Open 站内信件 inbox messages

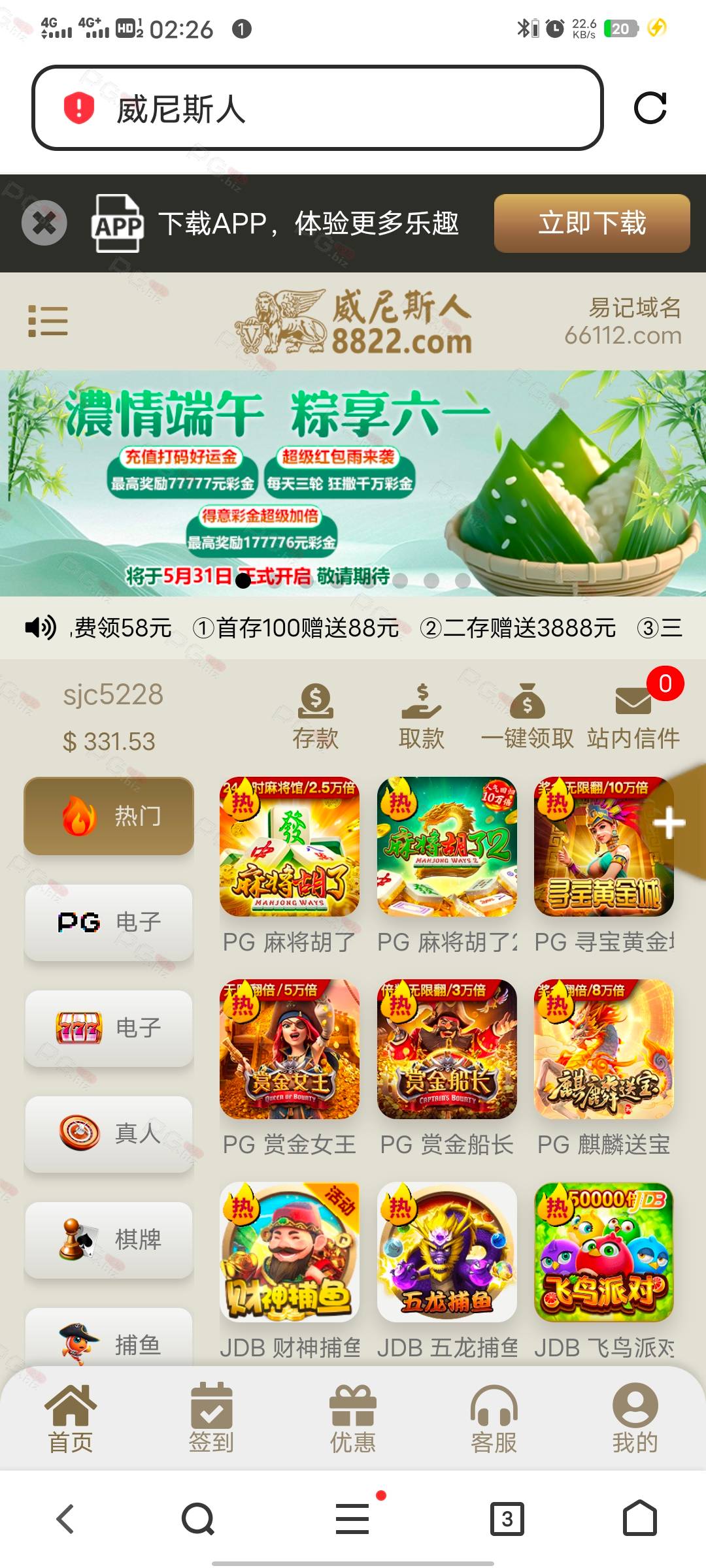633,717
